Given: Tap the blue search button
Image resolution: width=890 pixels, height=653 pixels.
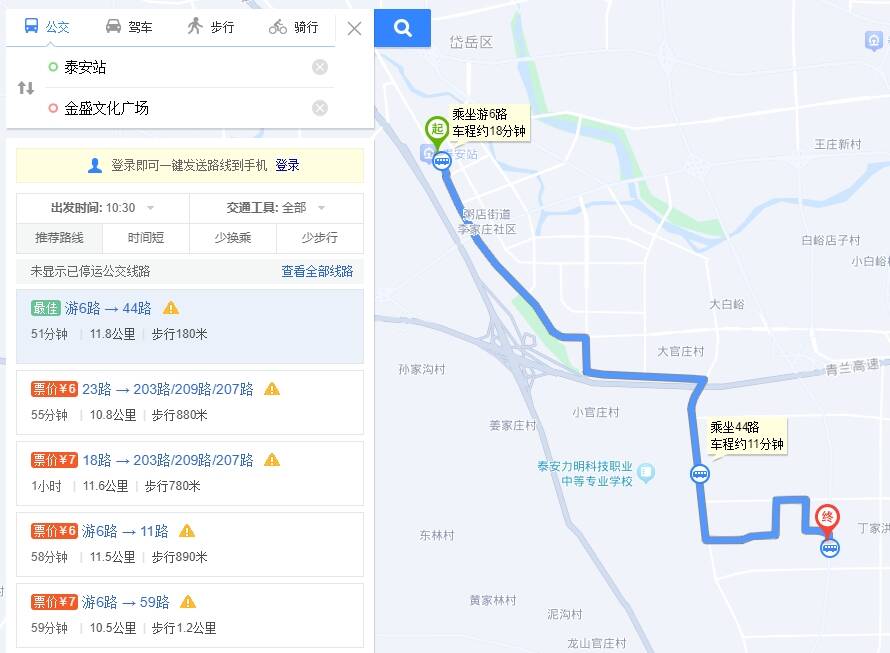Looking at the screenshot, I should [x=403, y=28].
